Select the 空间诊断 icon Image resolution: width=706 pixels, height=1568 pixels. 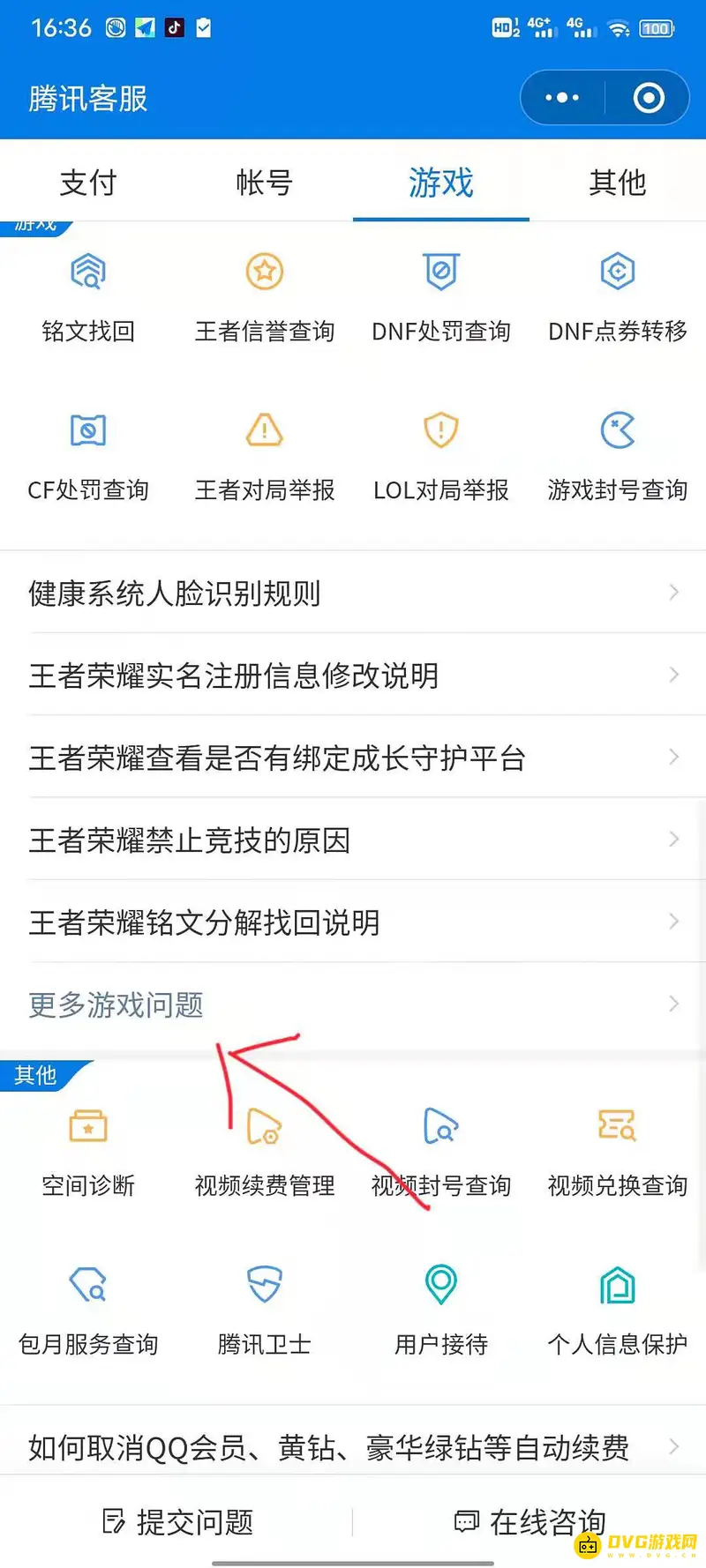[x=86, y=1126]
